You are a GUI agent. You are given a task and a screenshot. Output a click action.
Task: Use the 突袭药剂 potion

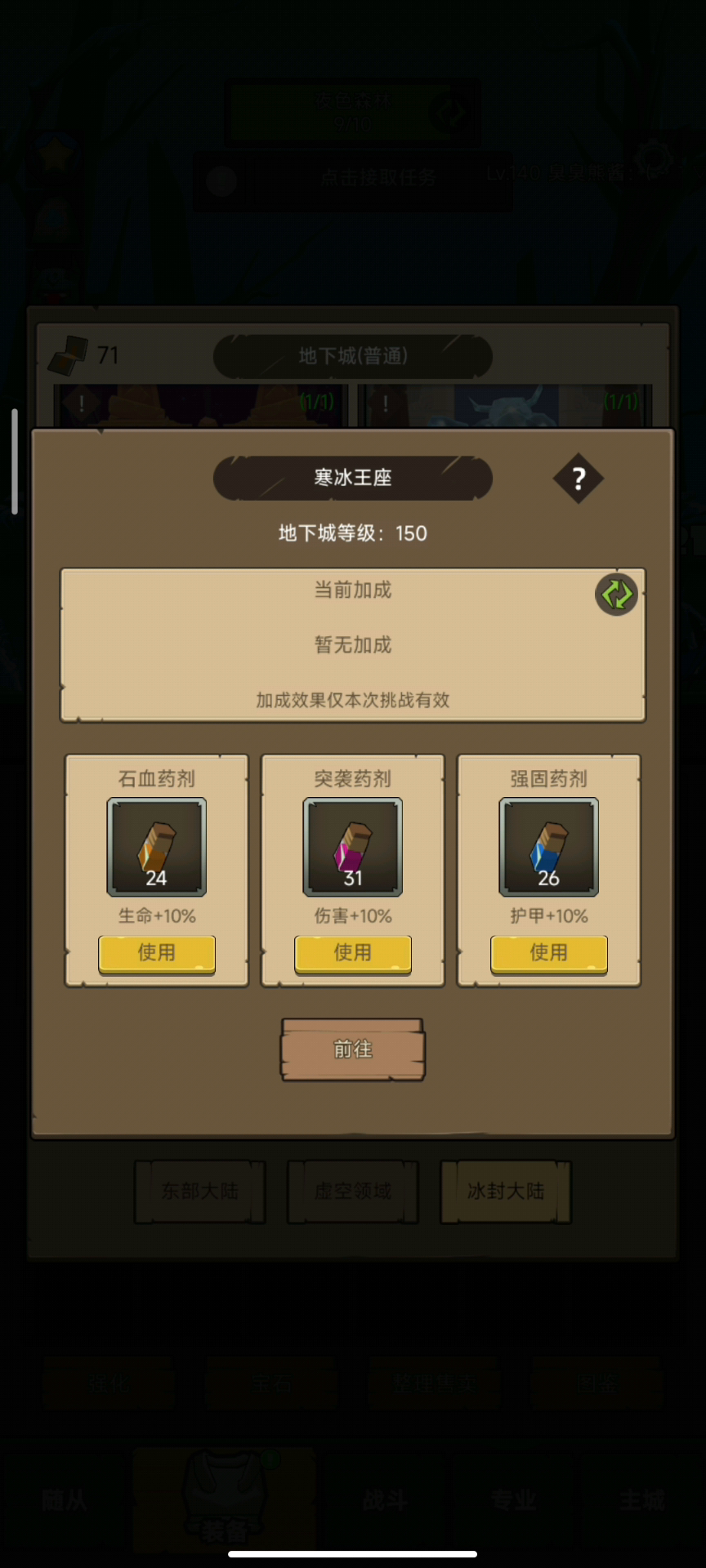[353, 953]
